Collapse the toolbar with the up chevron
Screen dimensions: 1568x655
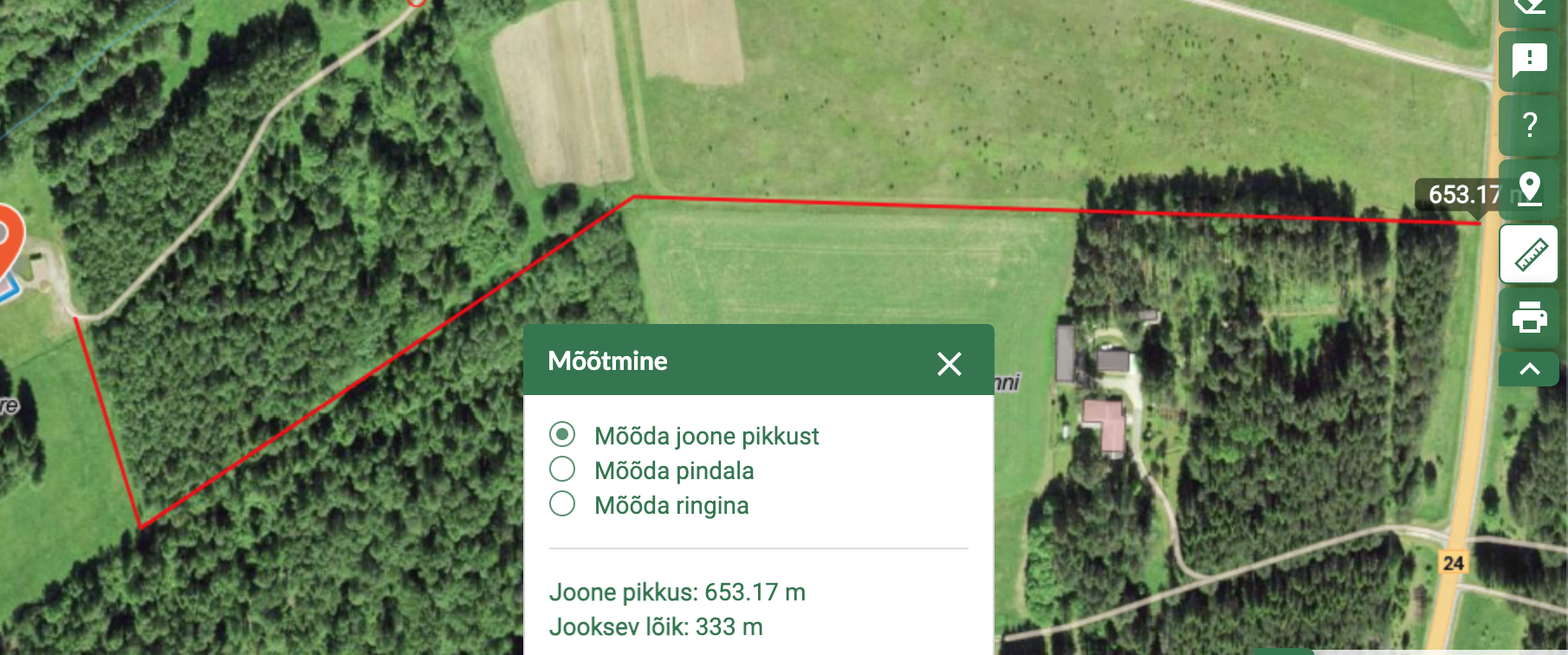click(x=1529, y=370)
